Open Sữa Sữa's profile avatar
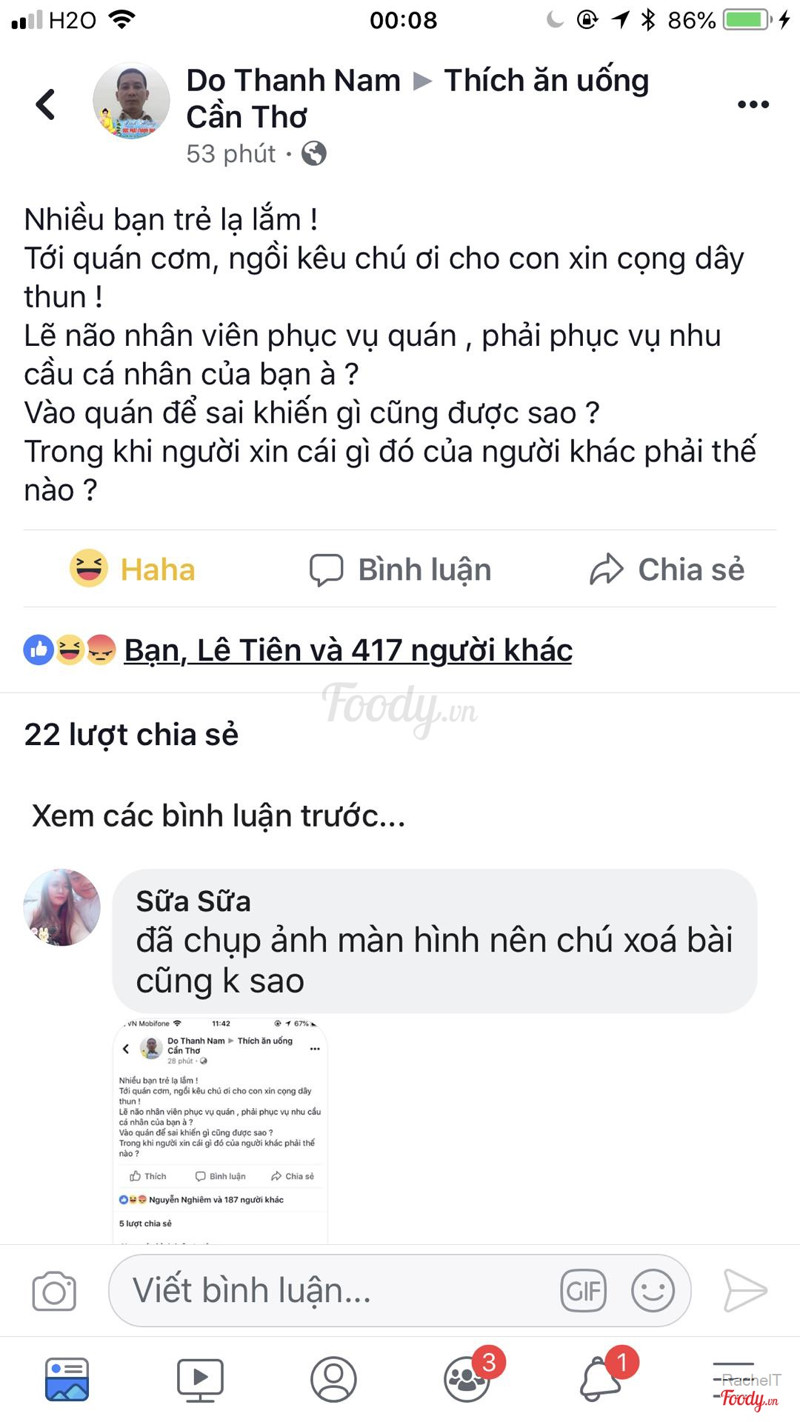Image resolution: width=800 pixels, height=1422 pixels. click(x=62, y=907)
